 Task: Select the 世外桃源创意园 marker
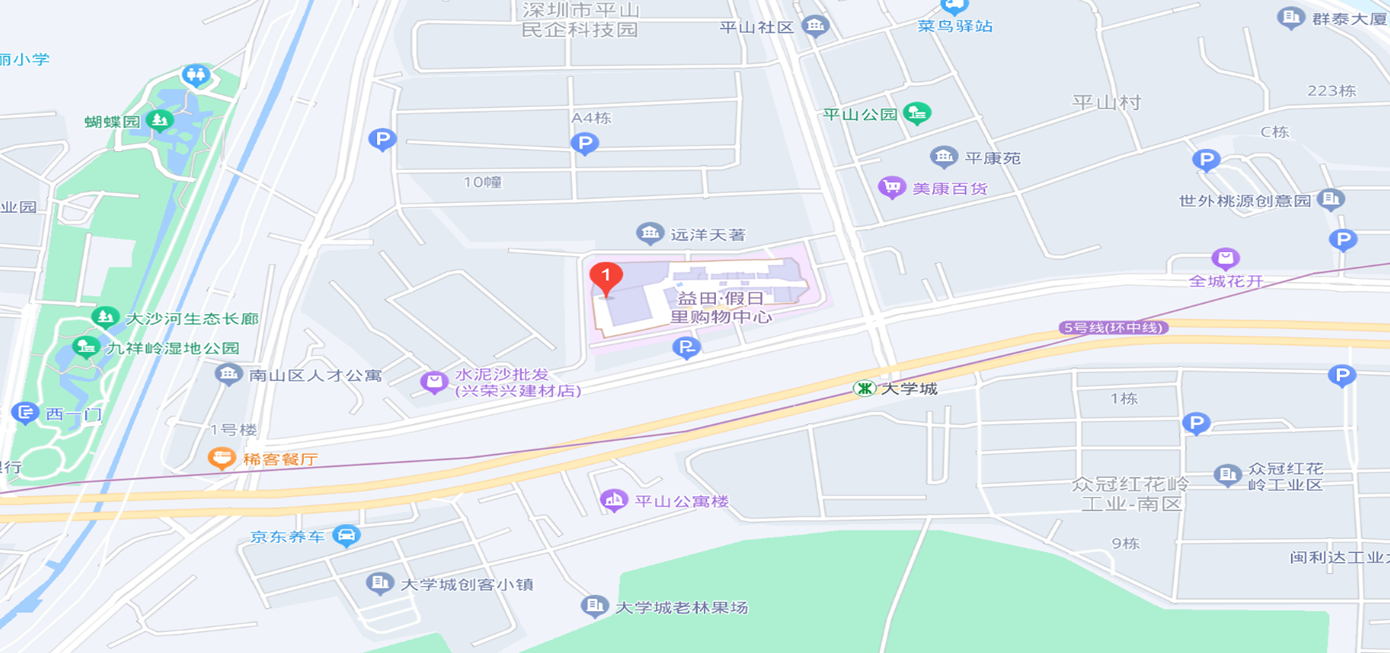click(x=1330, y=200)
